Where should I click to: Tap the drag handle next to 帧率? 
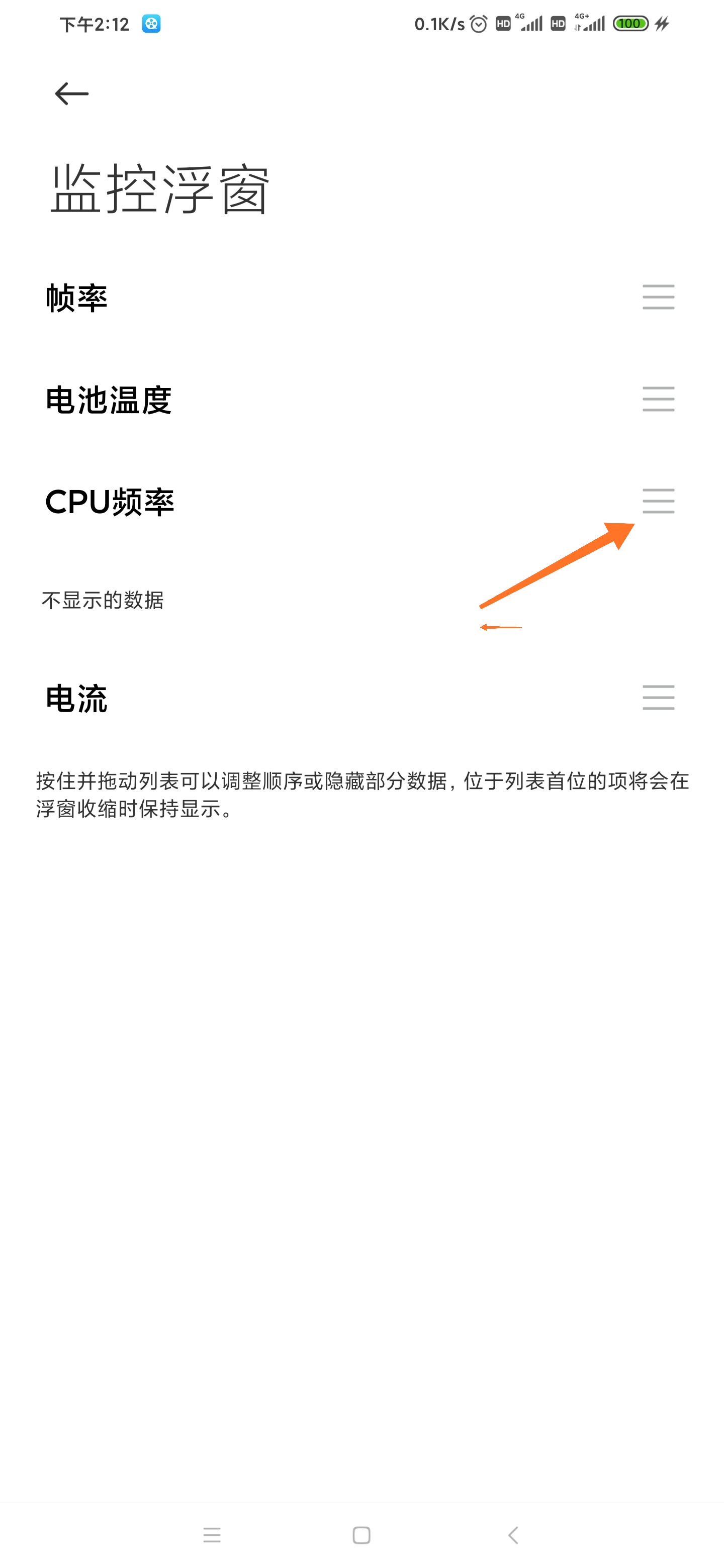click(x=658, y=297)
